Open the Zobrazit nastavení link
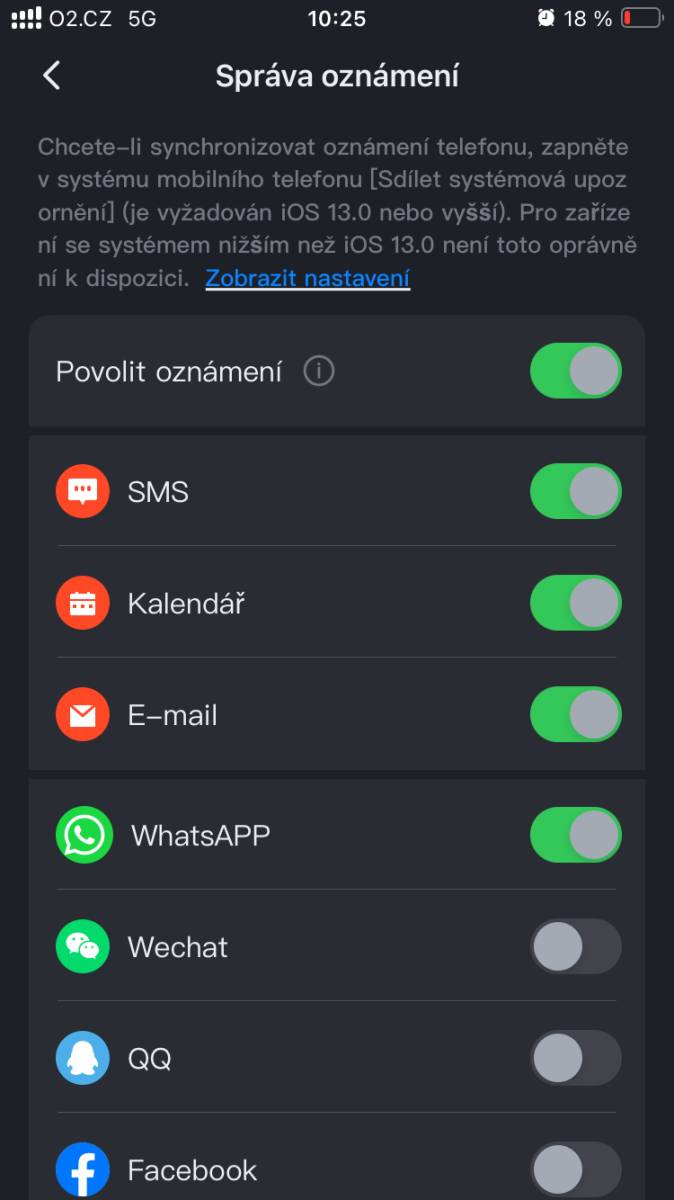Image resolution: width=674 pixels, height=1200 pixels. pyautogui.click(x=308, y=278)
